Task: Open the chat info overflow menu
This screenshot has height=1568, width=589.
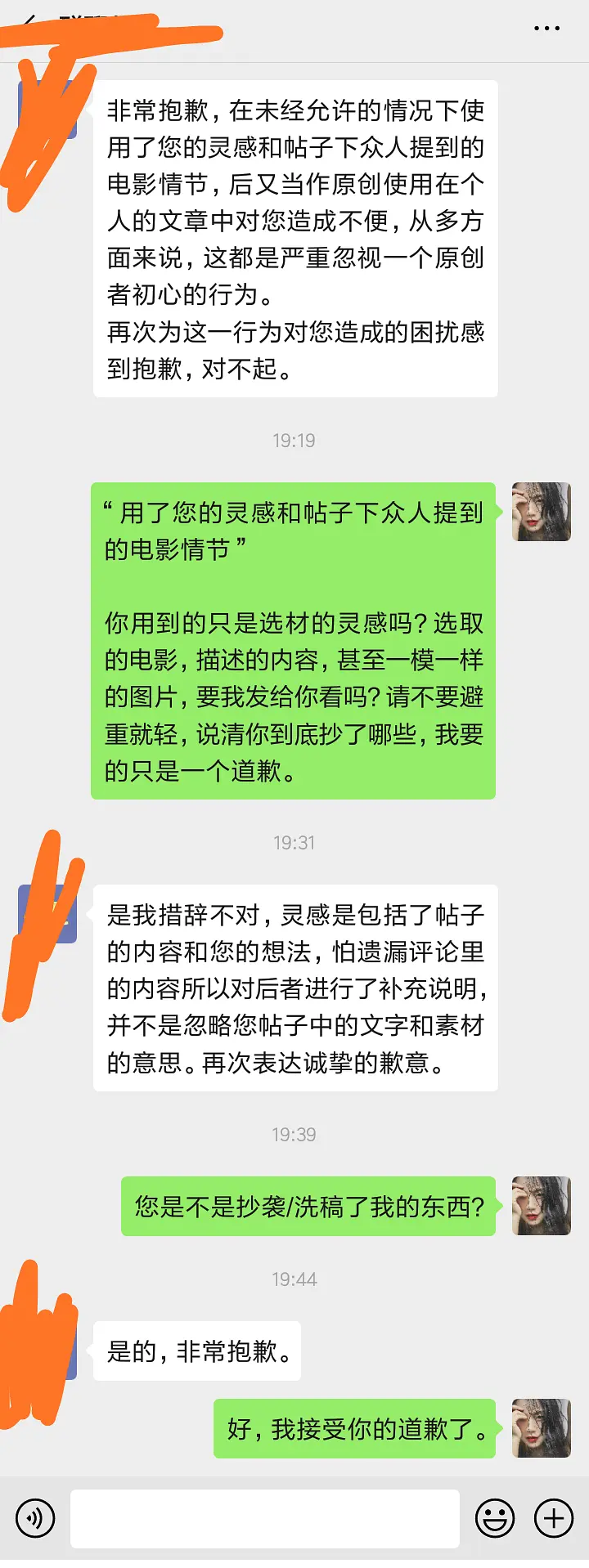Action: point(546,29)
